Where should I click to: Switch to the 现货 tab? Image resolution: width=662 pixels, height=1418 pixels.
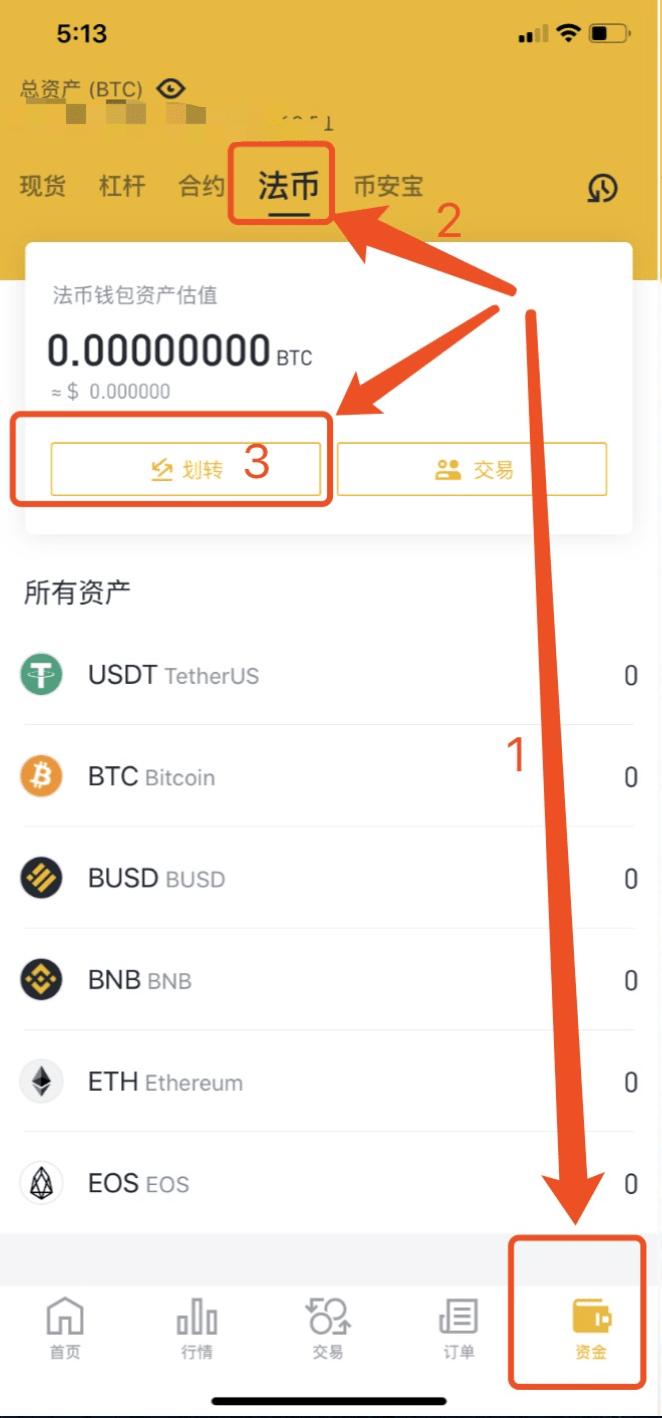click(x=43, y=186)
